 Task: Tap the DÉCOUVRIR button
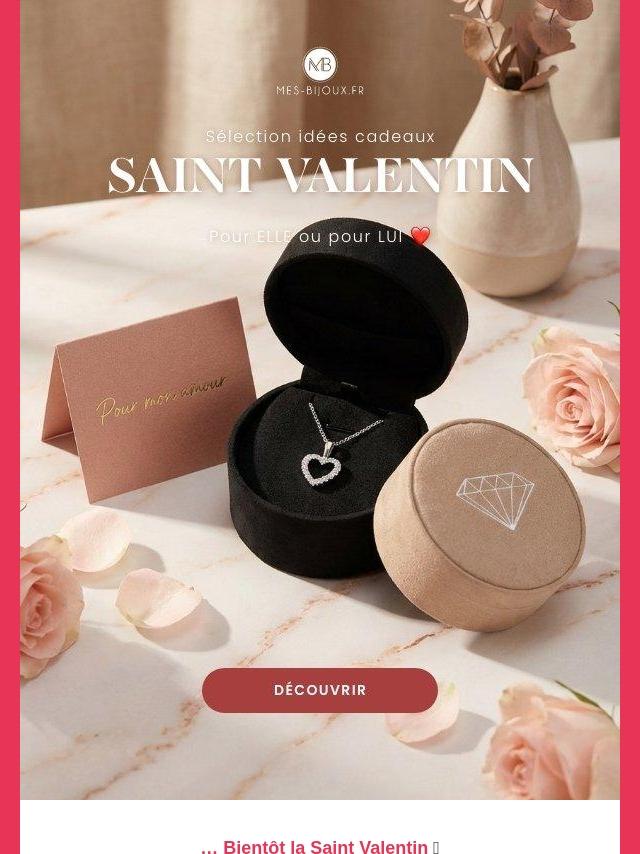click(320, 690)
